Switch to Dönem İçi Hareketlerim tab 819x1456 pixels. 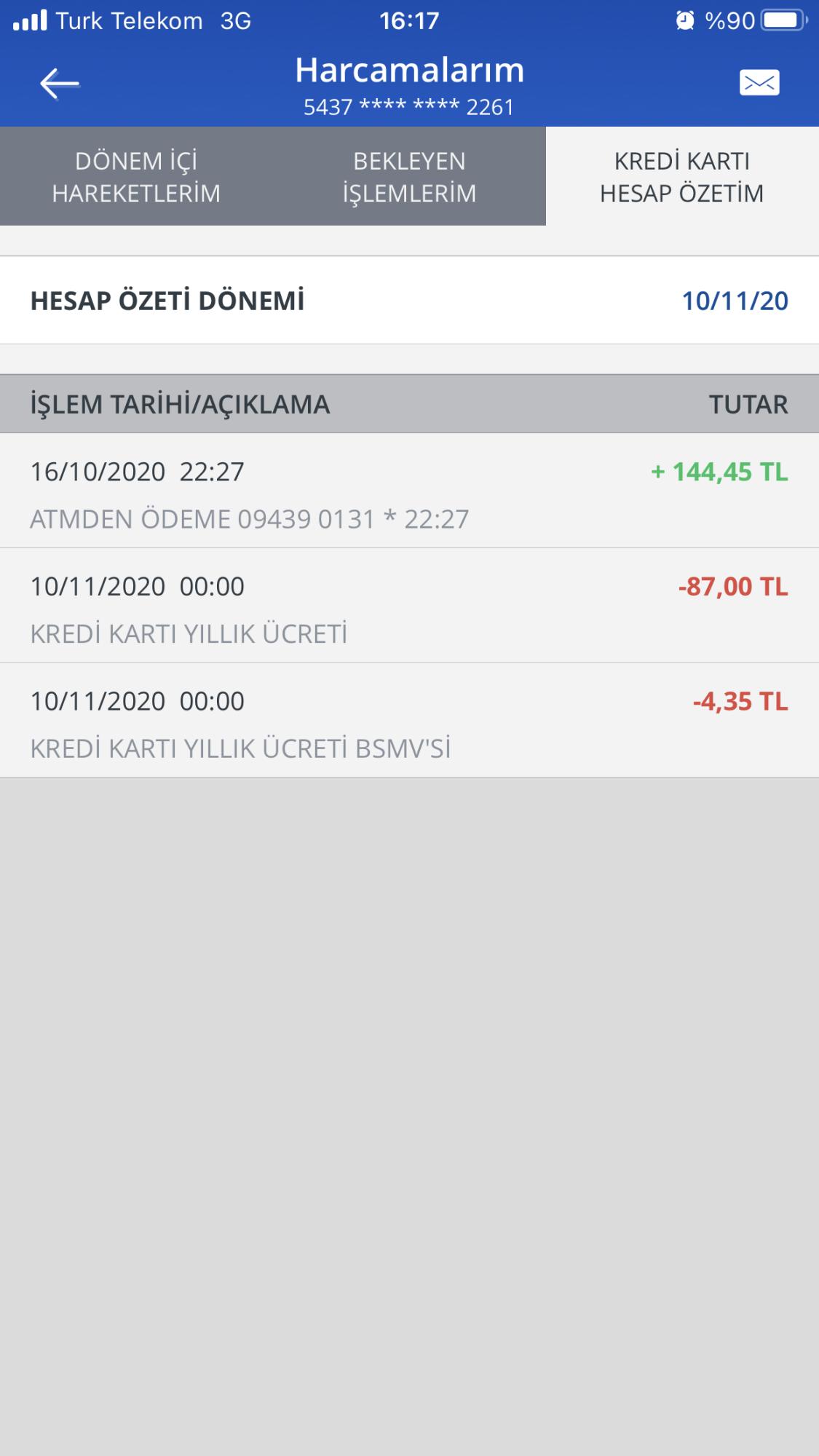[x=136, y=176]
